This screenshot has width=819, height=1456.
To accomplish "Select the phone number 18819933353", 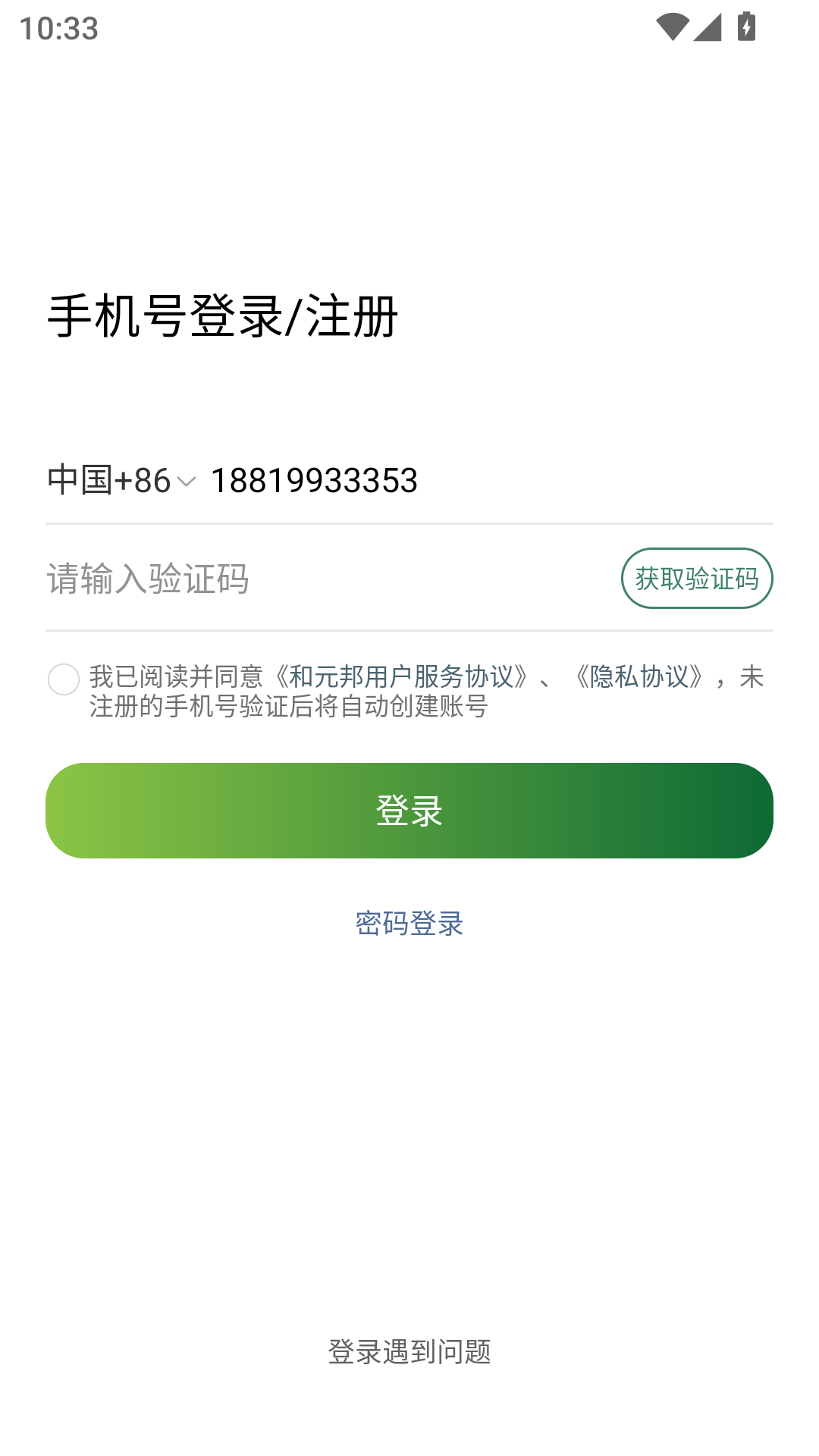I will tap(313, 480).
